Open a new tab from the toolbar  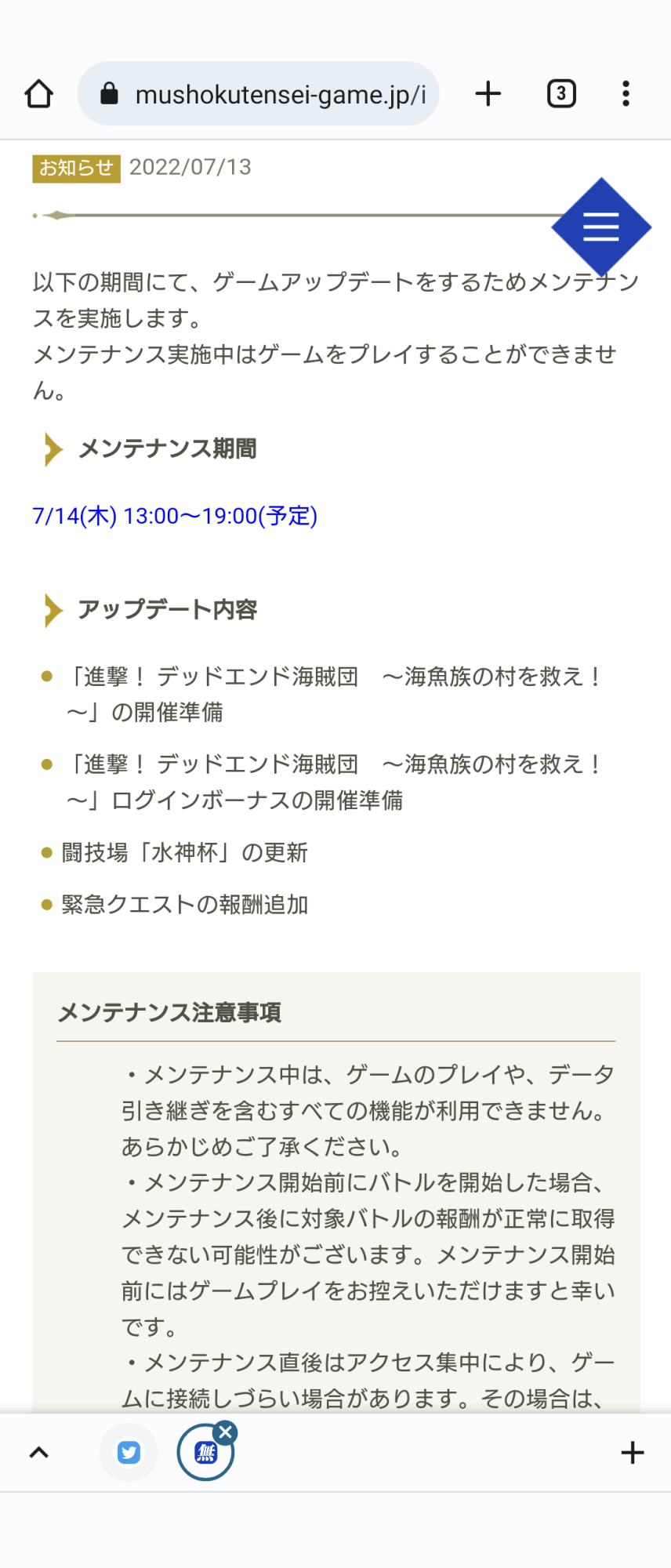(488, 94)
